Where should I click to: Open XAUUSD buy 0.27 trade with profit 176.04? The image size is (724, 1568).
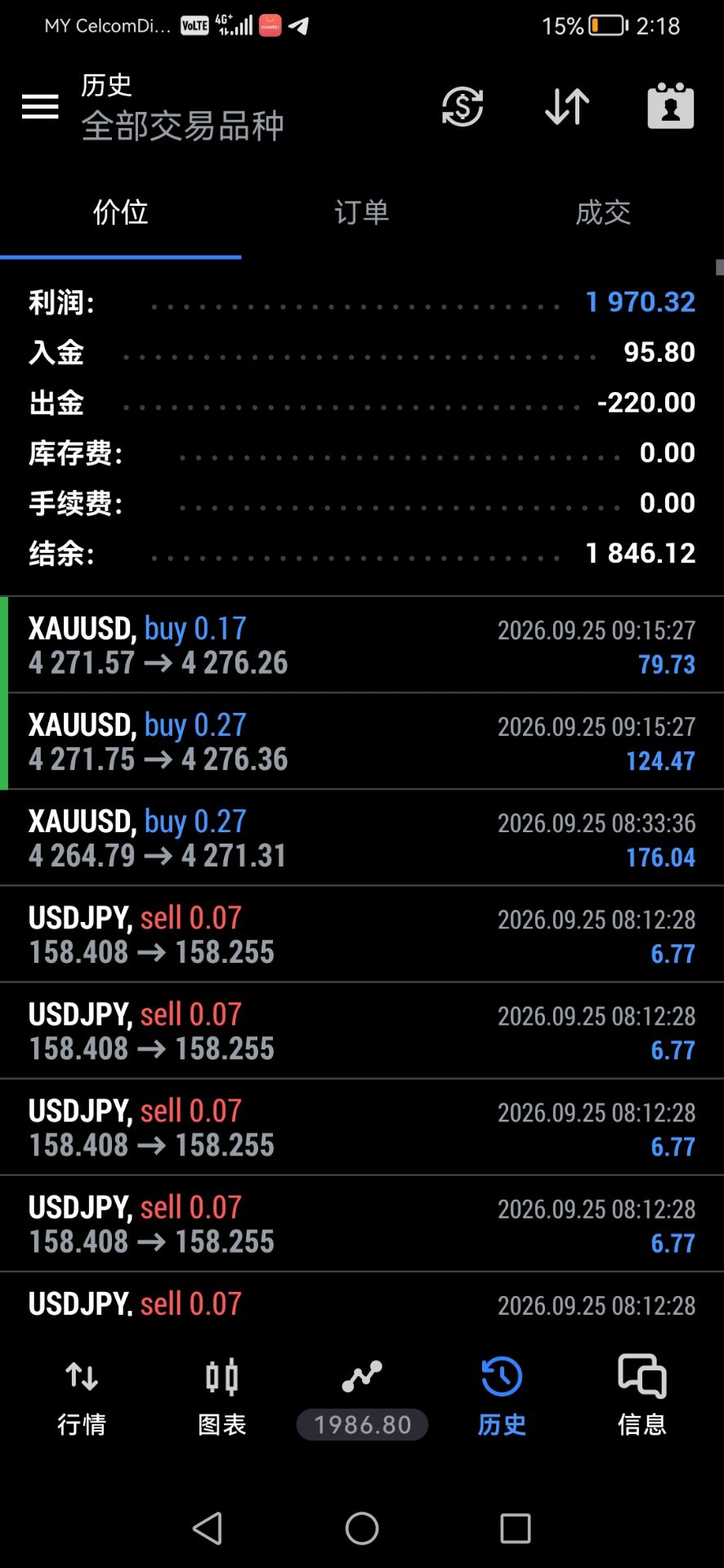362,838
